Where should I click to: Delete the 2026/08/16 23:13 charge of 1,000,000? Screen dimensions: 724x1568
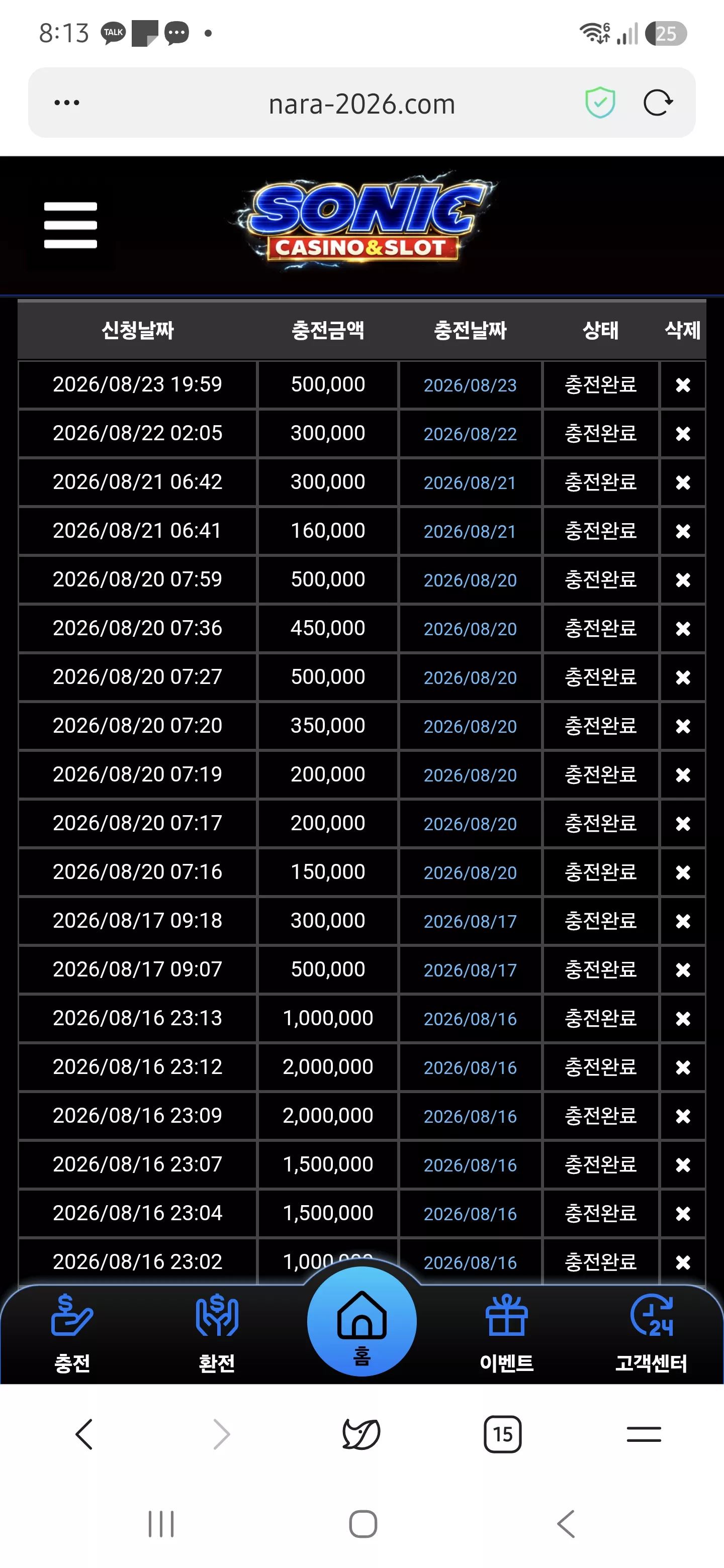pos(683,1018)
